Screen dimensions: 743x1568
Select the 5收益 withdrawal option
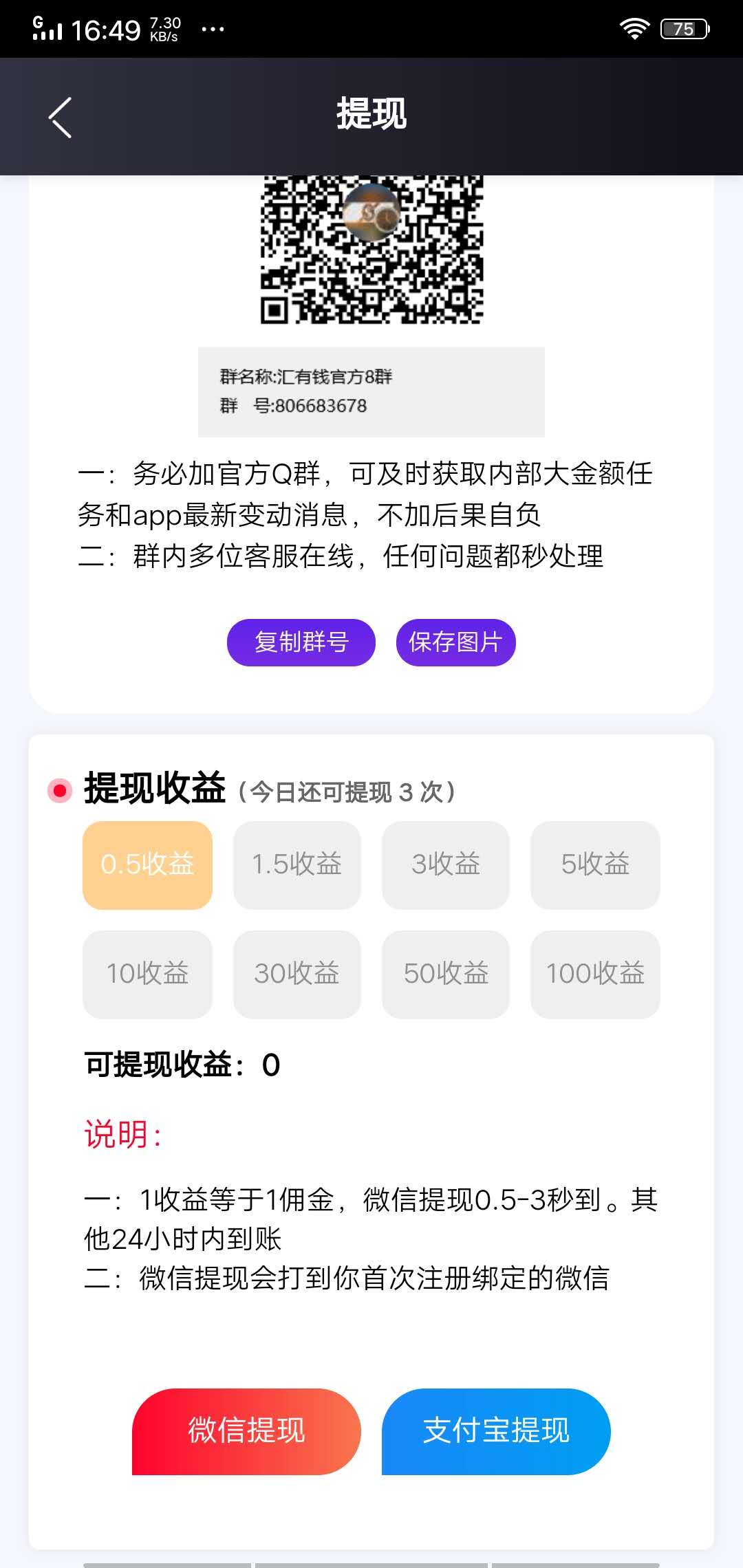tap(594, 864)
